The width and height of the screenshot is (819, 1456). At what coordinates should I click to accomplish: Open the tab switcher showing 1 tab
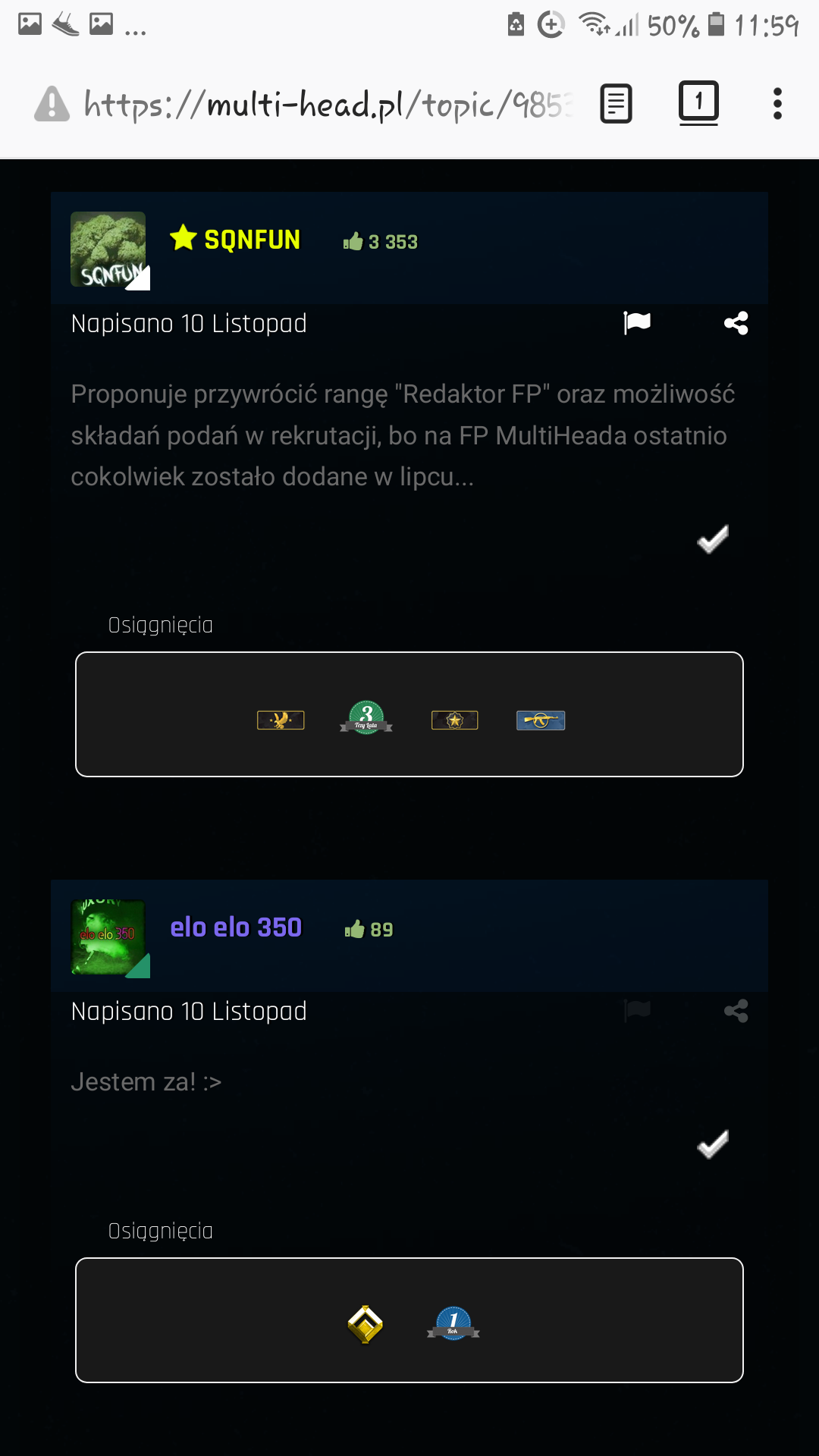[698, 102]
